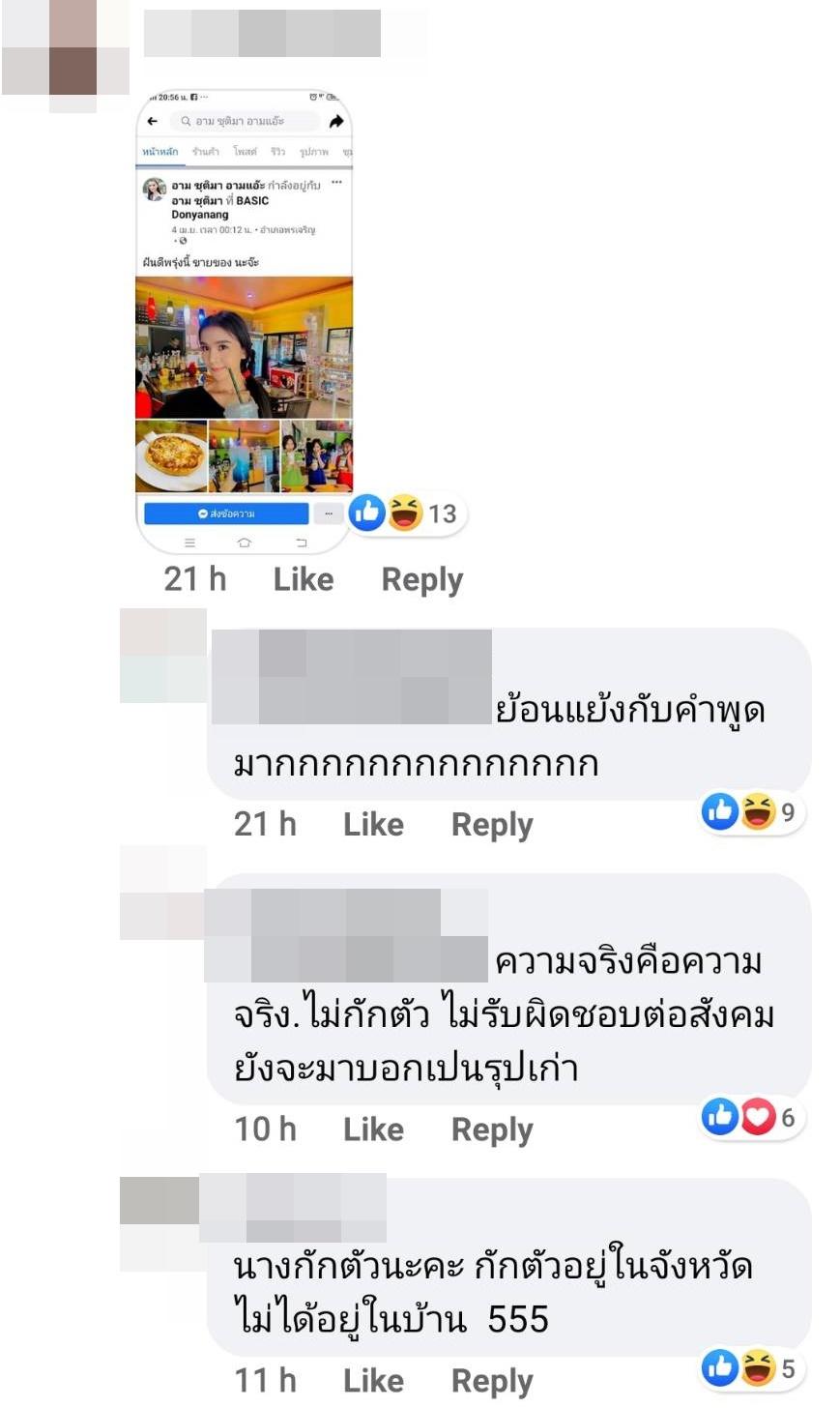Image resolution: width=840 pixels, height=1408 pixels.
Task: Open the profile picture of the top commenter
Action: pos(65,48)
